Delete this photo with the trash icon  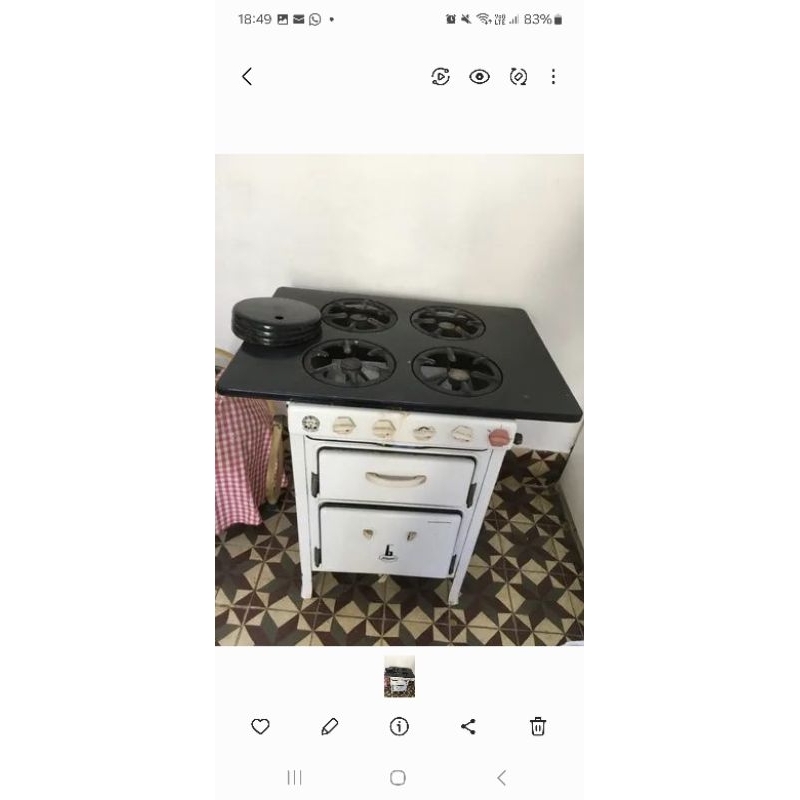(x=538, y=727)
